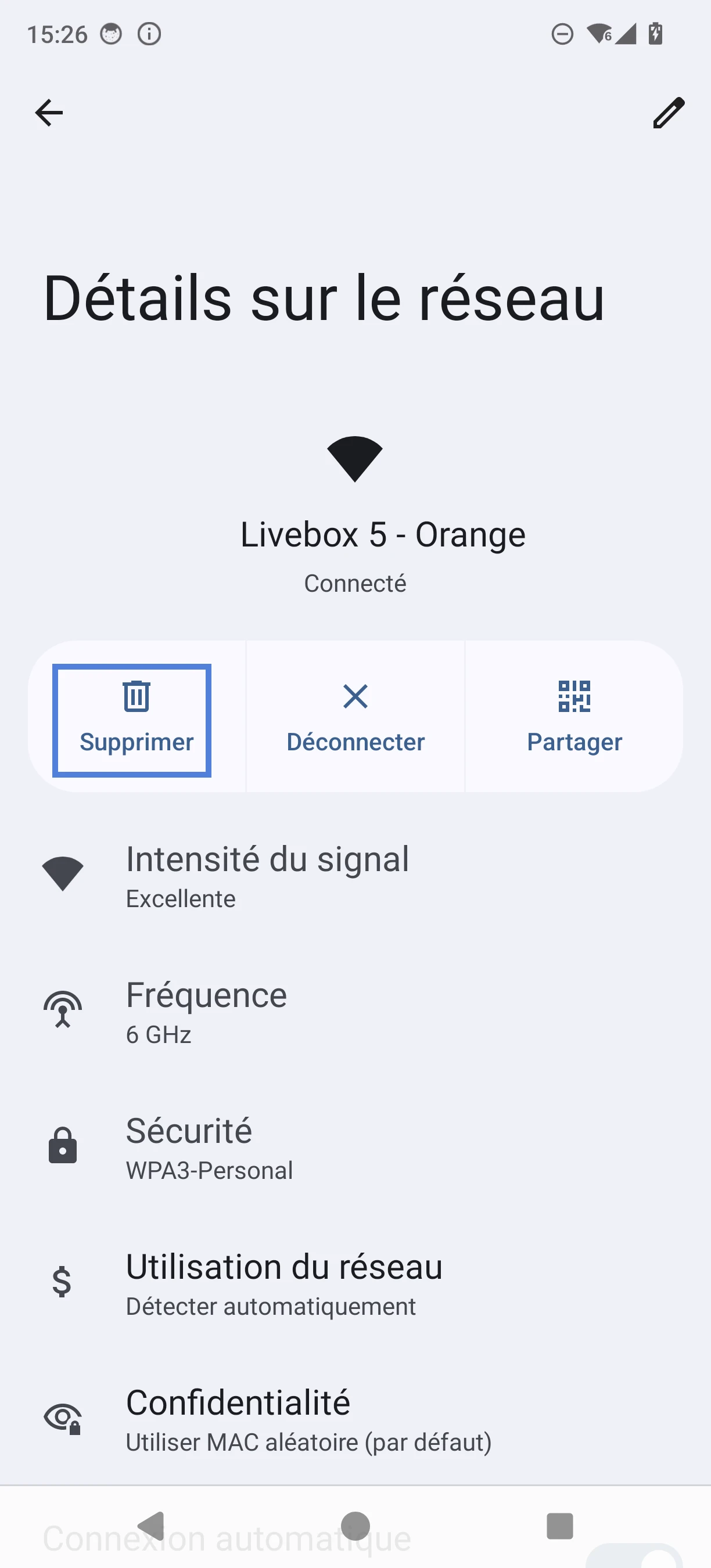Image resolution: width=711 pixels, height=1568 pixels.
Task: Go back using the top arrow
Action: point(49,113)
